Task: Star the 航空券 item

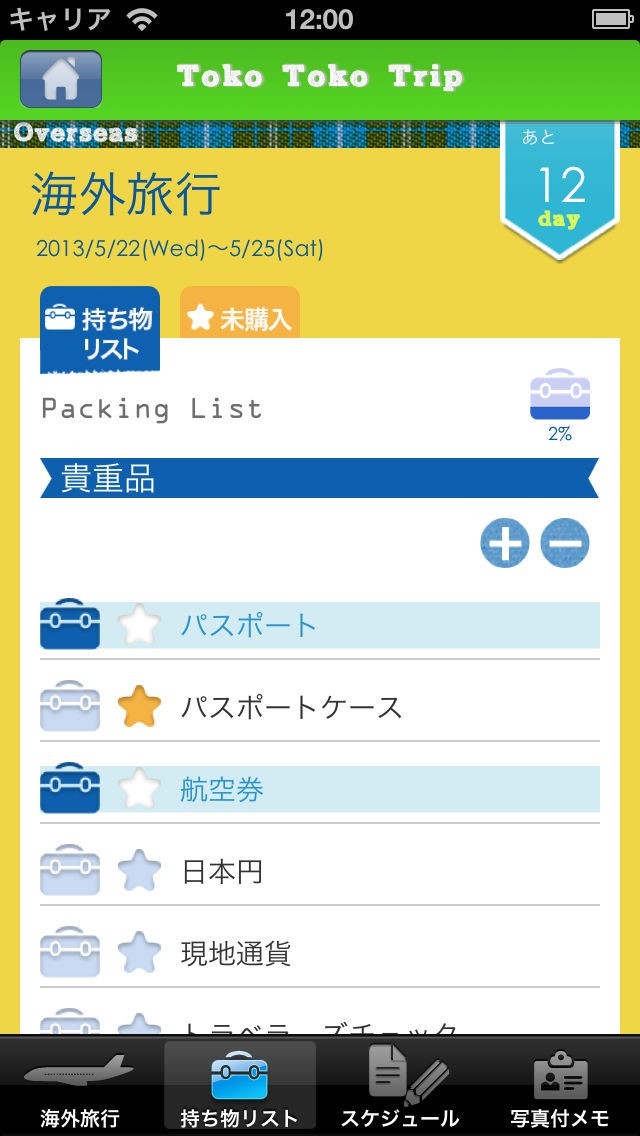Action: coord(139,790)
